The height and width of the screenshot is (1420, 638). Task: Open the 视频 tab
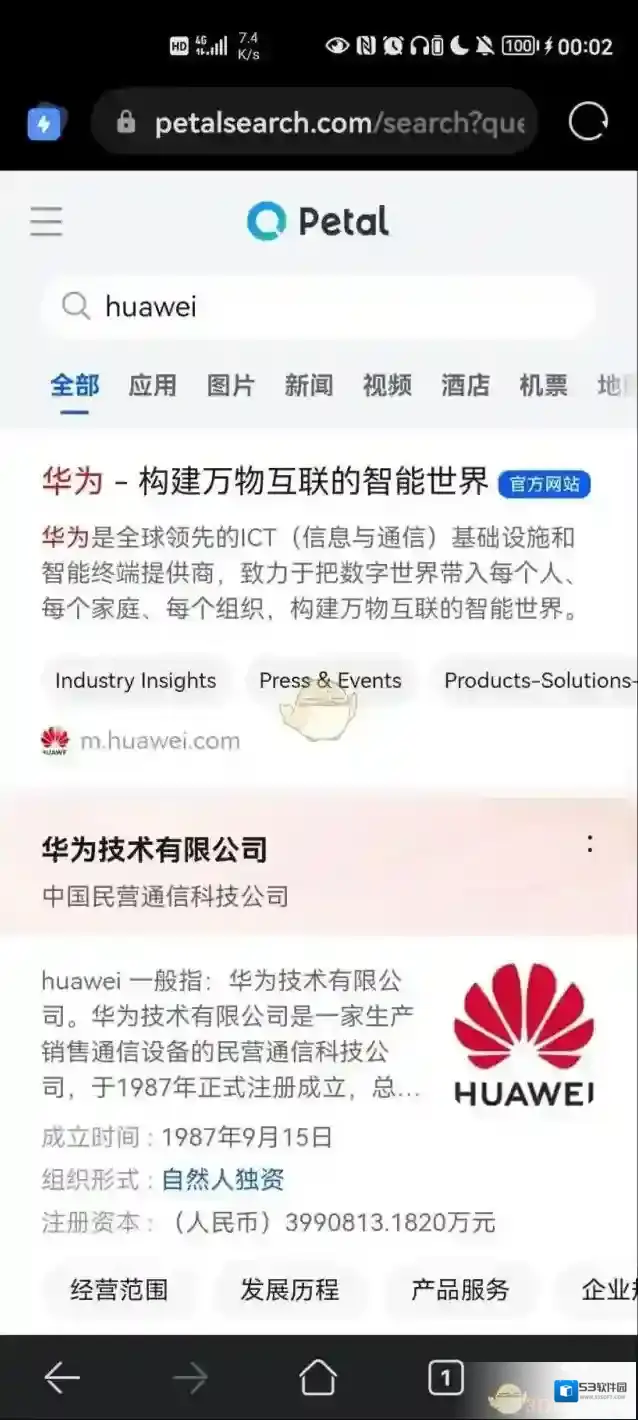[x=387, y=385]
